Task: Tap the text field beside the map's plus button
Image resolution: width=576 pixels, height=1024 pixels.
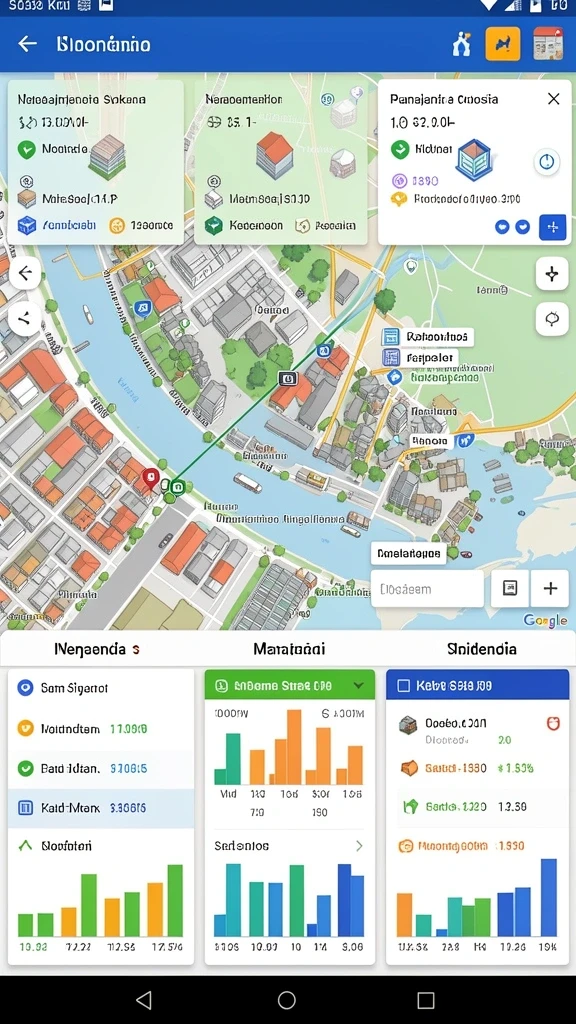Action: (x=428, y=589)
